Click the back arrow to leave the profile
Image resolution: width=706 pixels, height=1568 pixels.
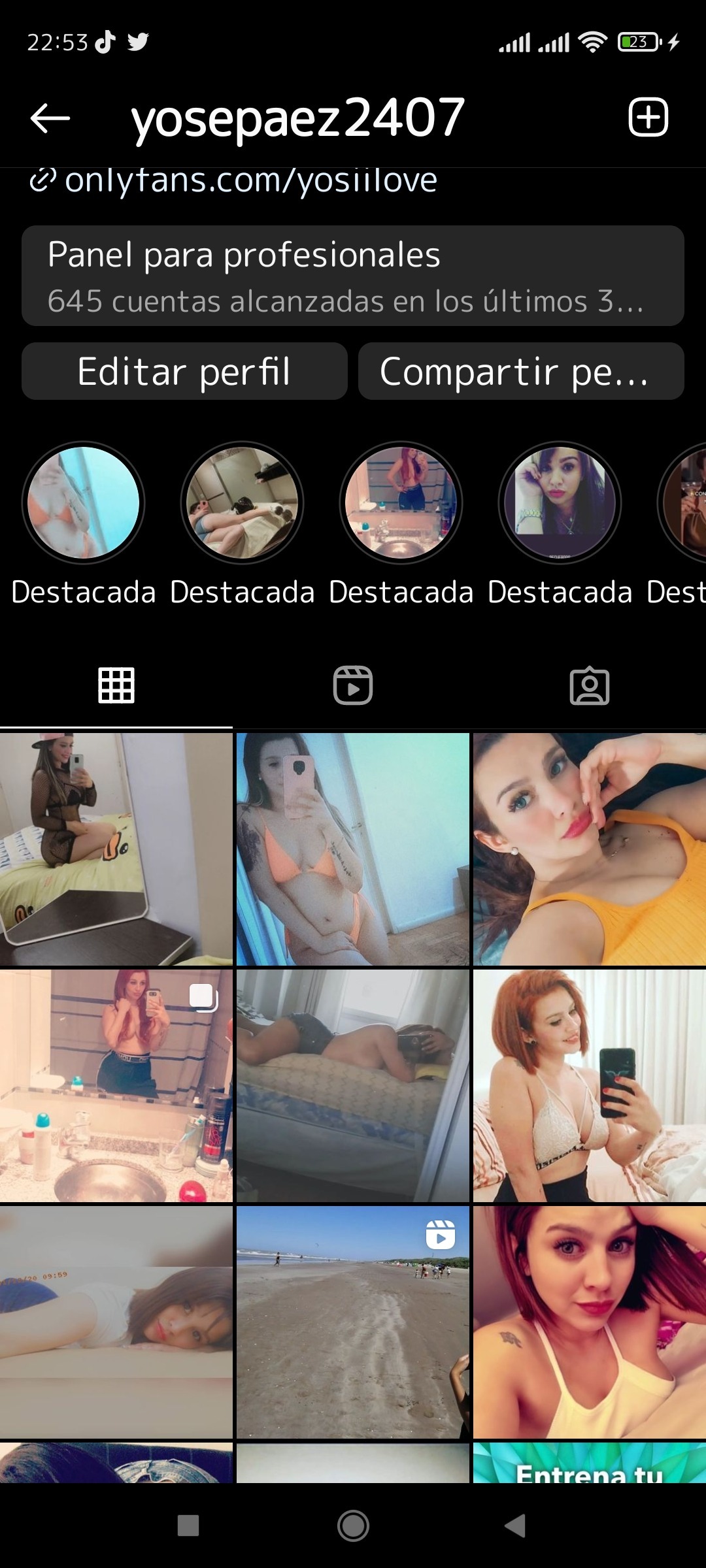(48, 116)
